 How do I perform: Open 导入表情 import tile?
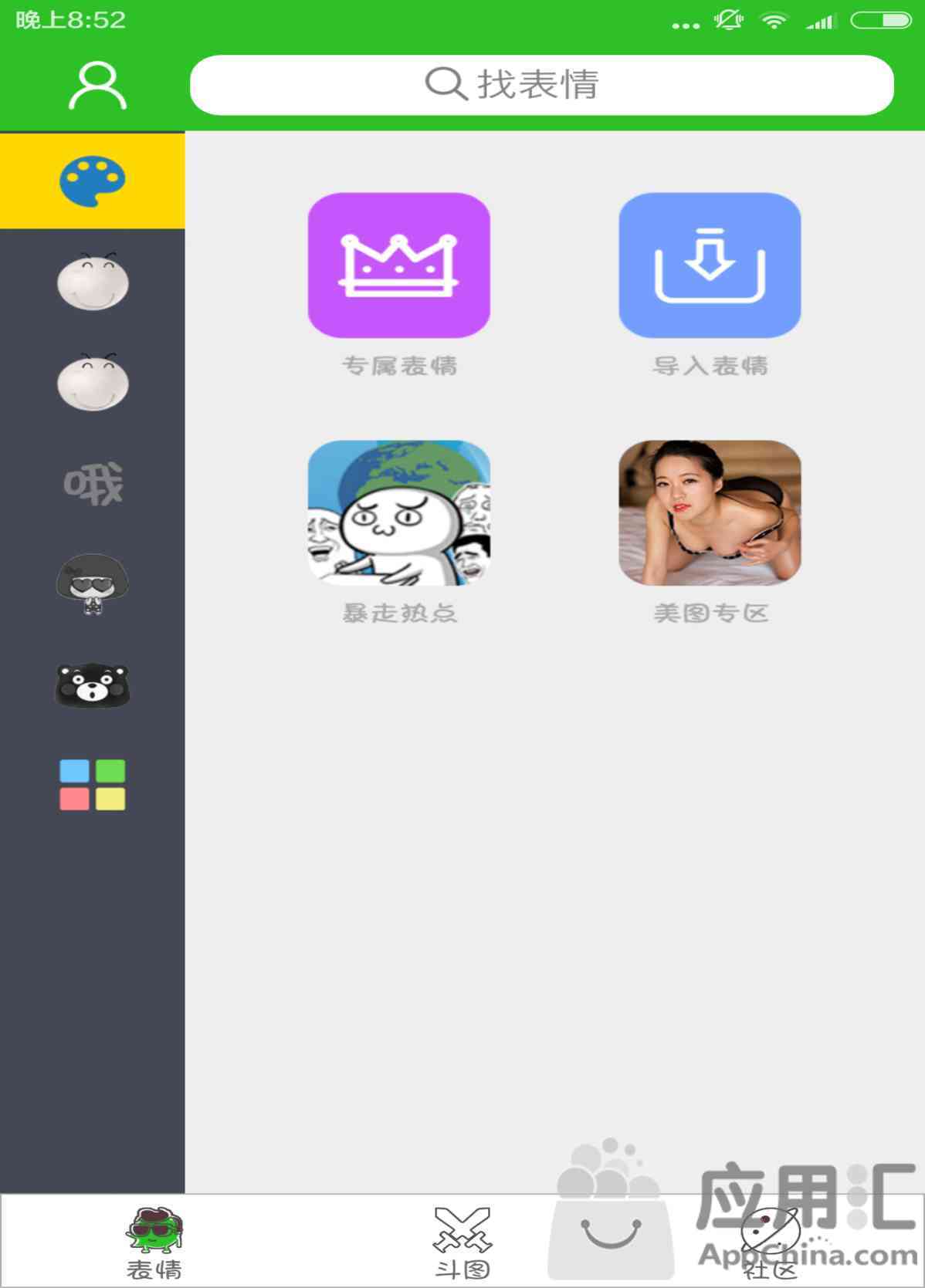[x=710, y=265]
